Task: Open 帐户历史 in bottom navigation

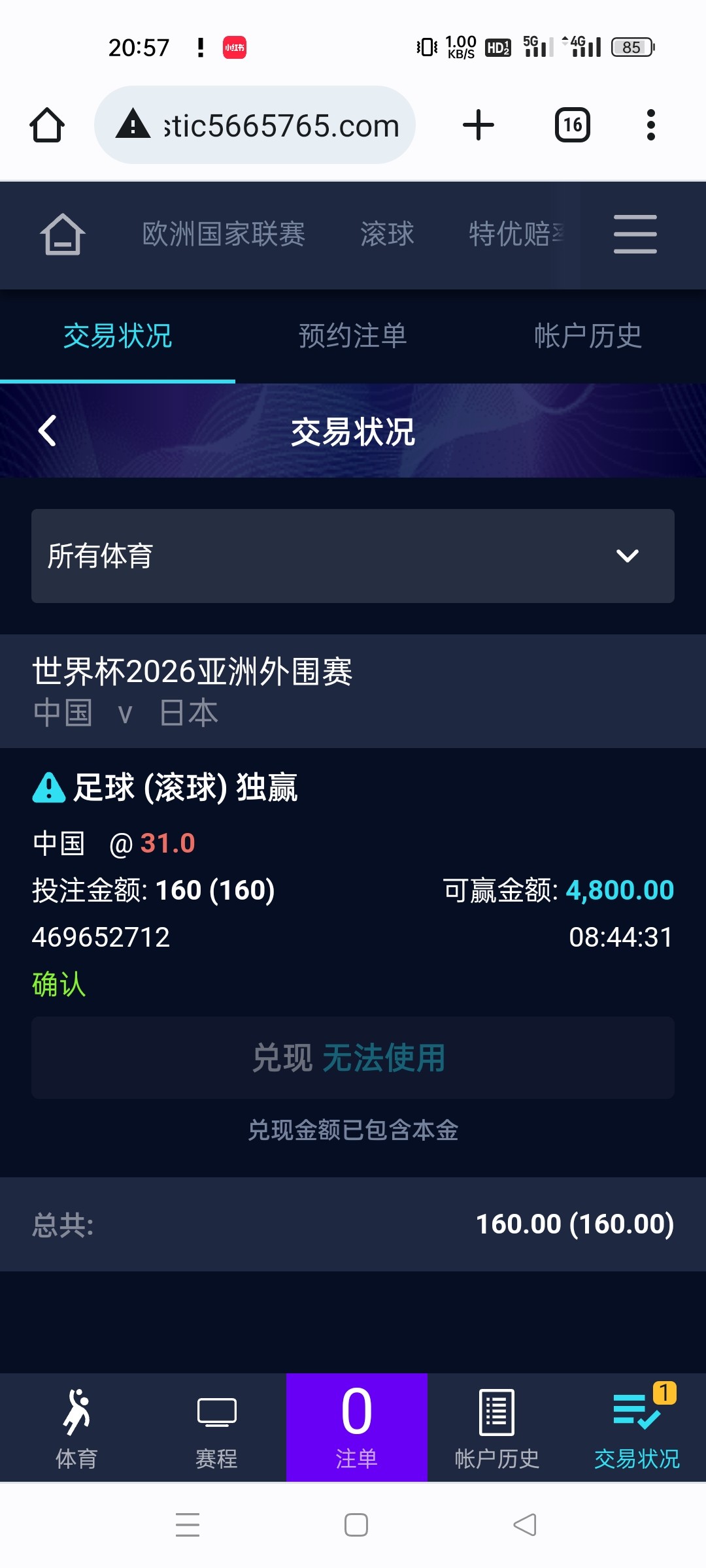Action: pos(497,1428)
